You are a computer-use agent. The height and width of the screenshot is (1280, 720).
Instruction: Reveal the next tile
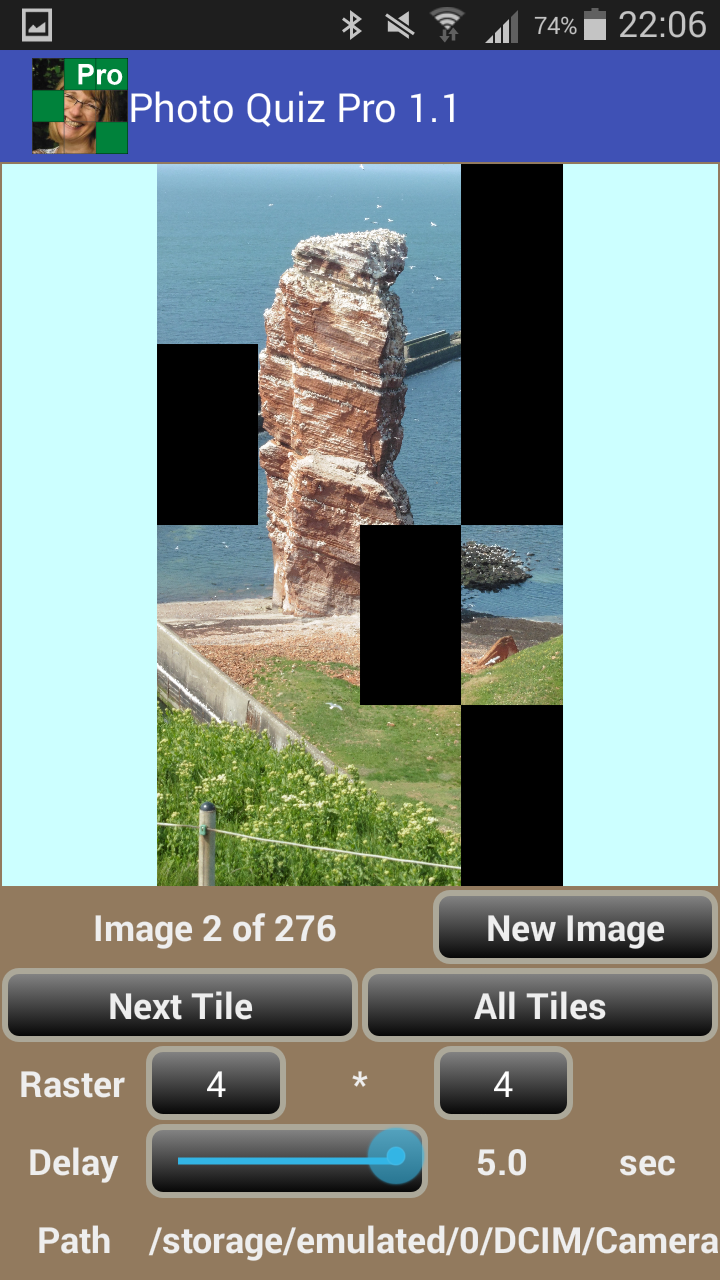[x=180, y=1006]
